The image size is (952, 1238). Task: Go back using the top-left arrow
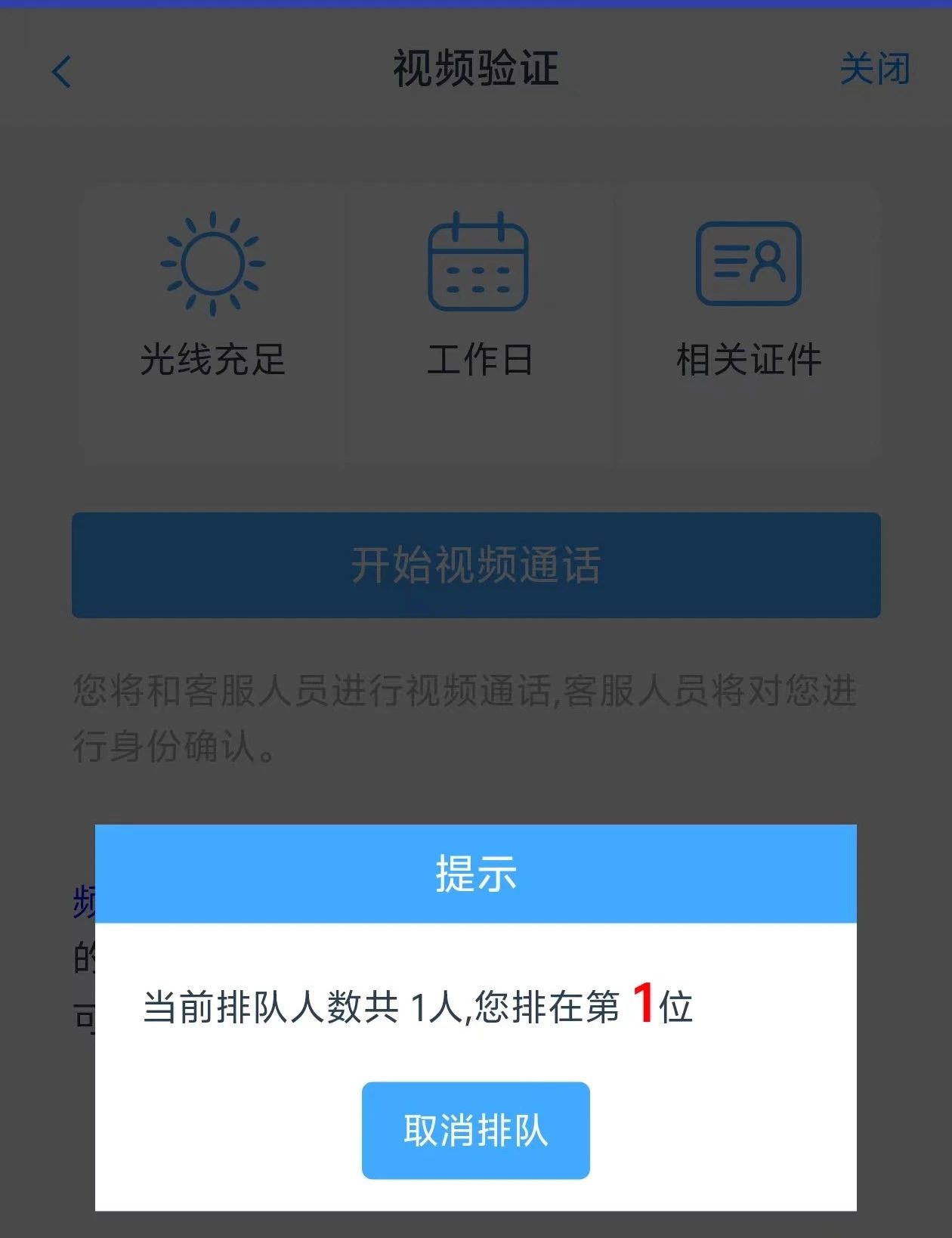point(62,73)
